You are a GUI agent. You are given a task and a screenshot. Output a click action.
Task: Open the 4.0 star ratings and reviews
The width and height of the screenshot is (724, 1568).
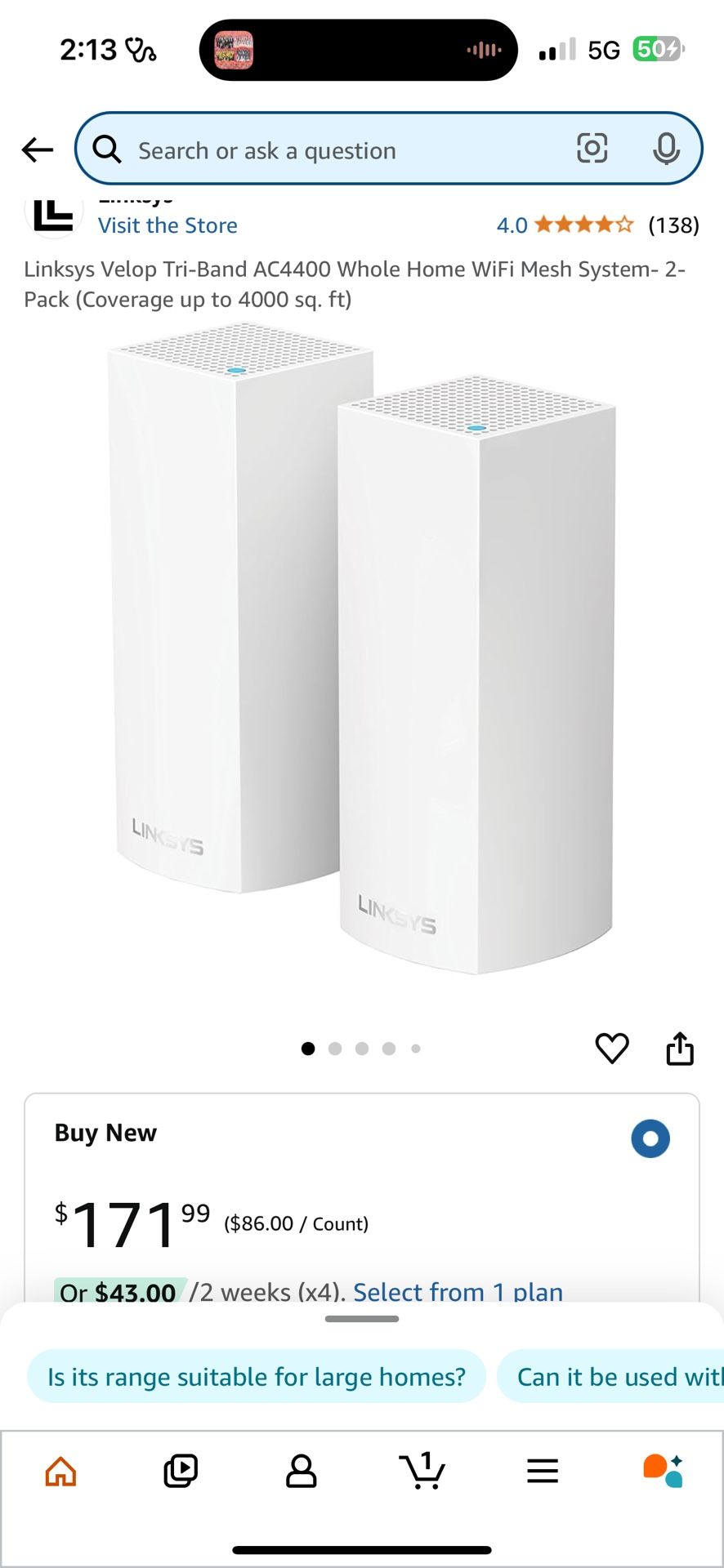tap(584, 225)
